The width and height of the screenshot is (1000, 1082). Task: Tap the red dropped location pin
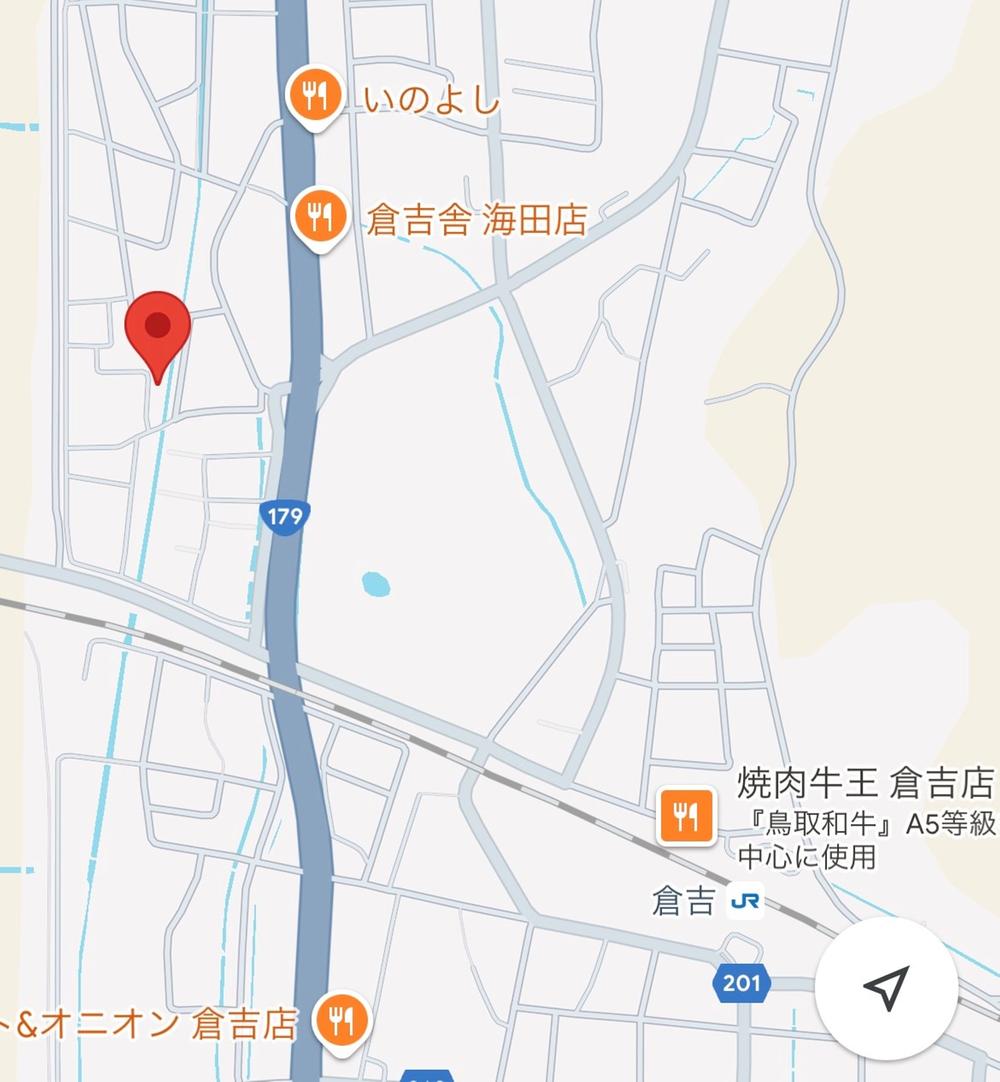point(158,328)
